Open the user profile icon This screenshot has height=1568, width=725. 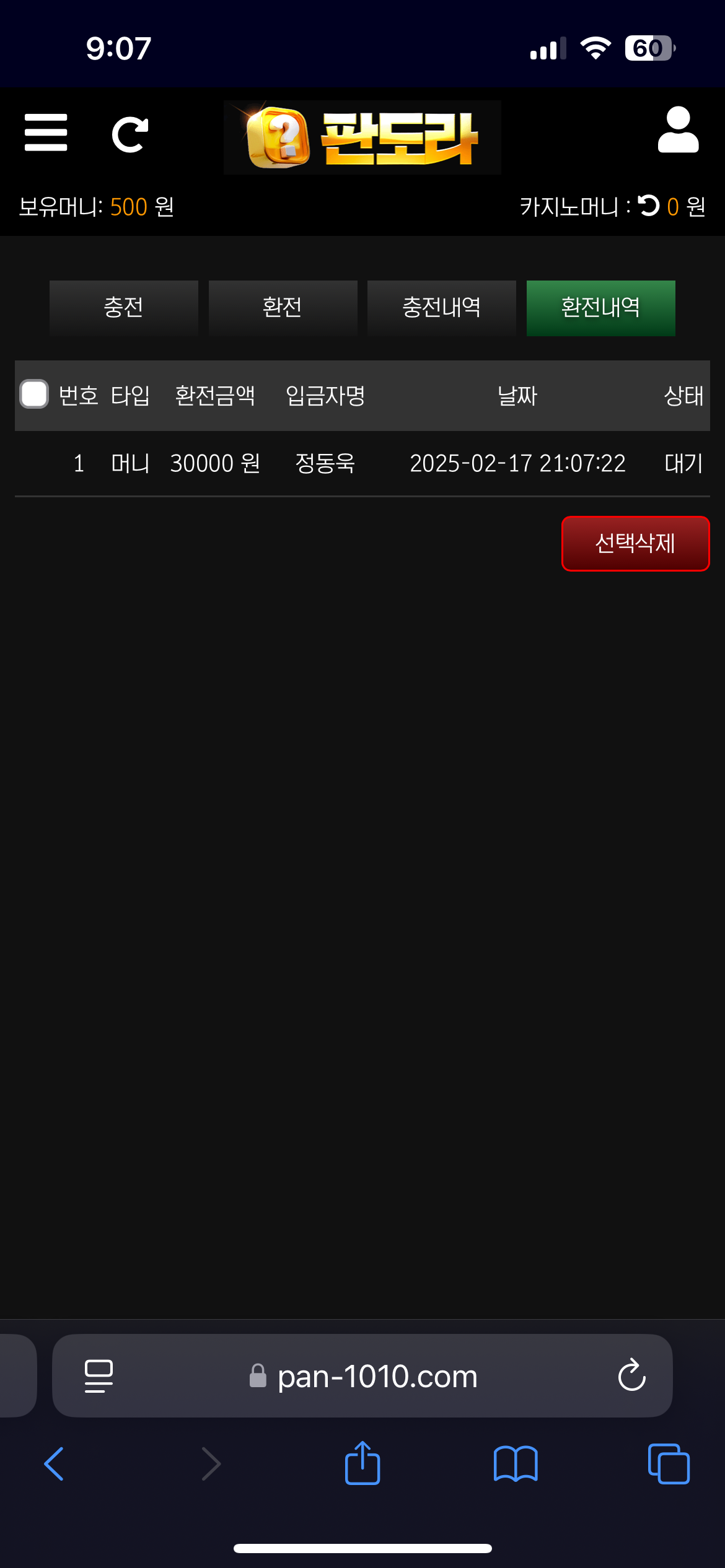(x=678, y=130)
